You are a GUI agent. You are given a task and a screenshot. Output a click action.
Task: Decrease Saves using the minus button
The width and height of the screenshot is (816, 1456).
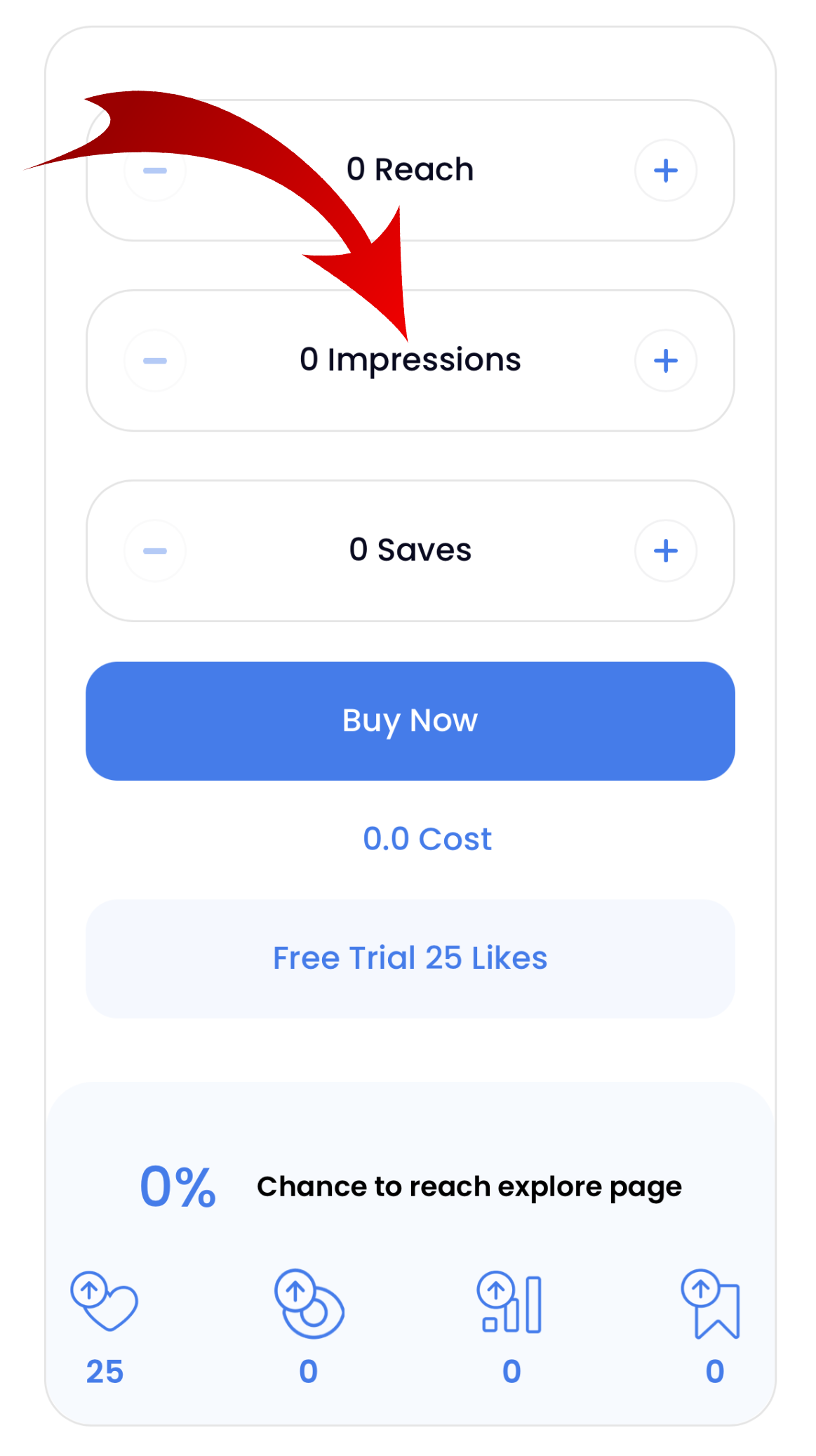[x=154, y=550]
